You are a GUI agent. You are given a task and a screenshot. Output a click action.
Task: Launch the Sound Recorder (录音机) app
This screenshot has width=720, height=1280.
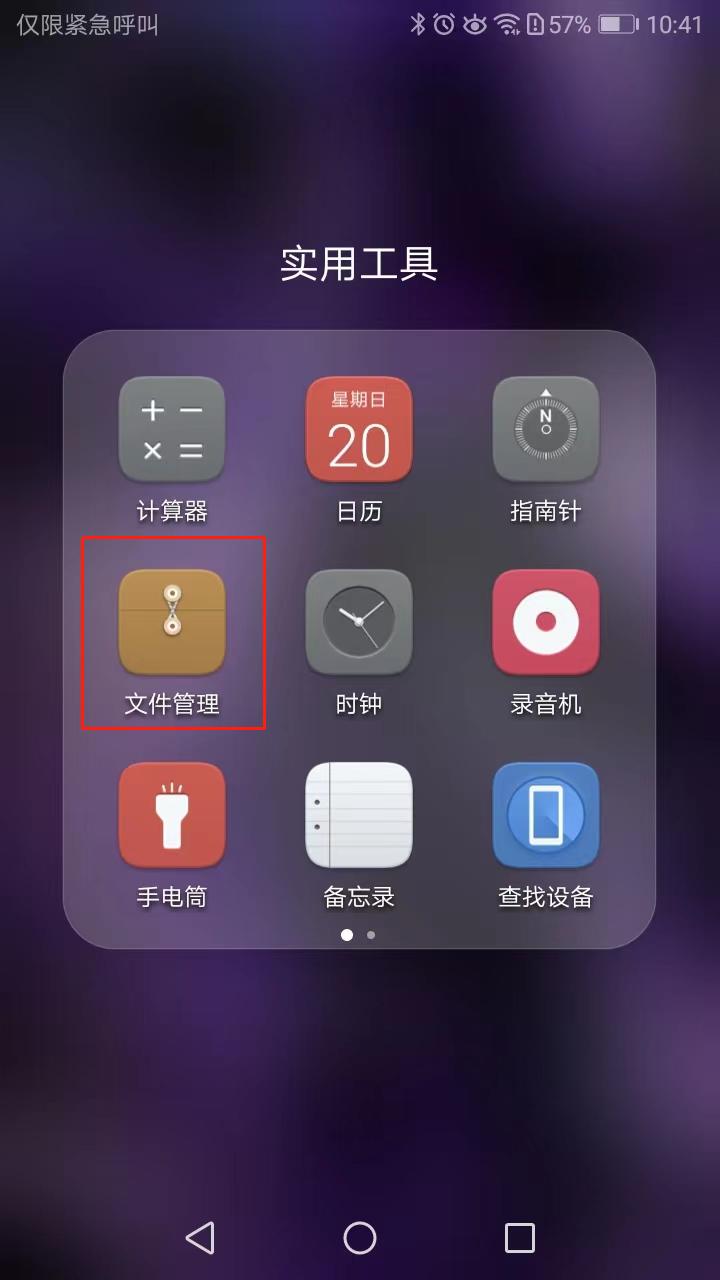click(x=545, y=621)
